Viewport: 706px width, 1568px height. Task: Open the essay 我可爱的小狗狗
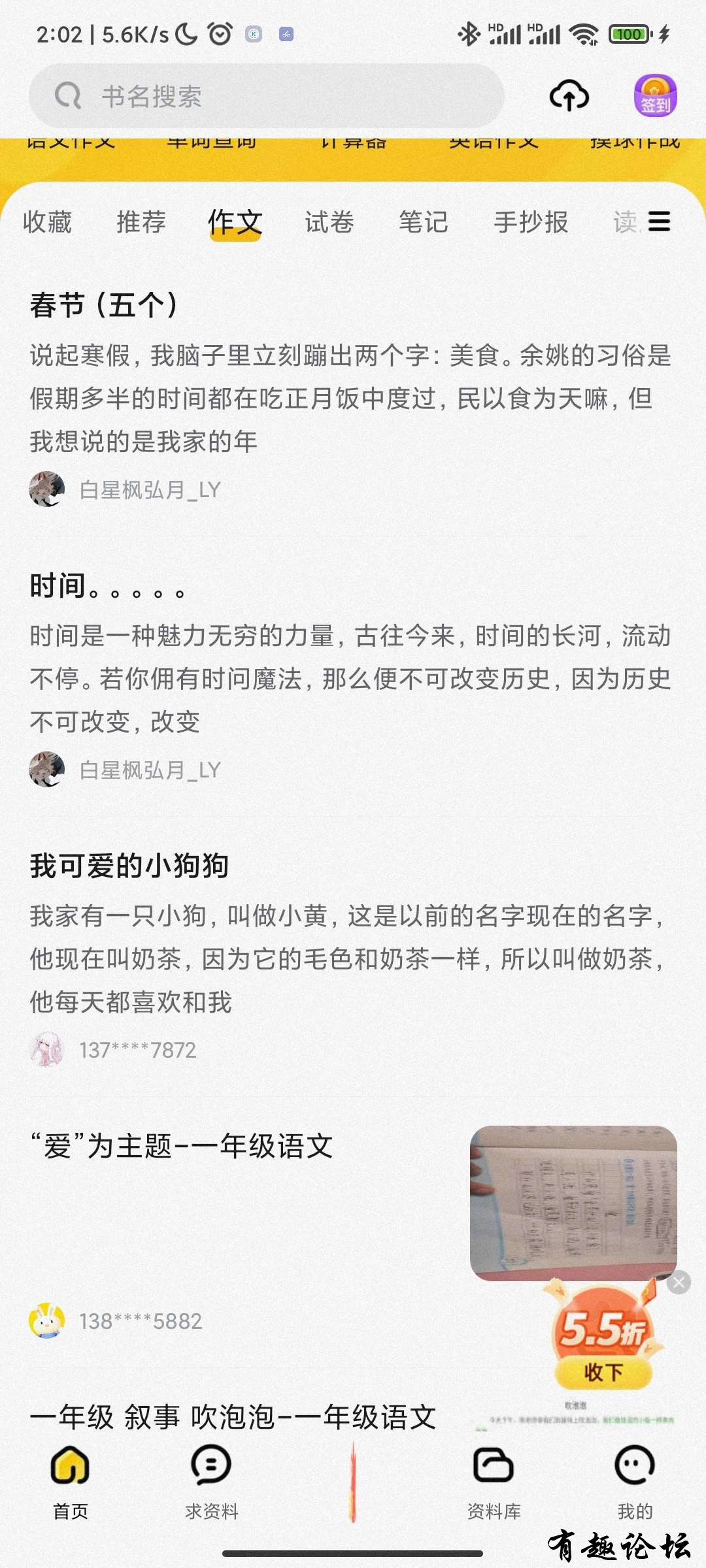click(x=129, y=866)
